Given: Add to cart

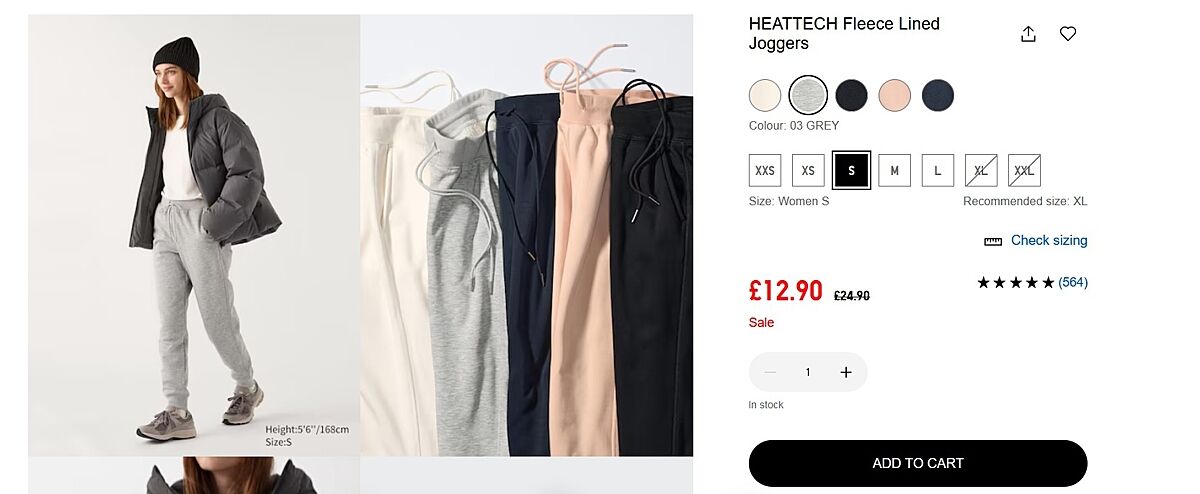Looking at the screenshot, I should (917, 463).
